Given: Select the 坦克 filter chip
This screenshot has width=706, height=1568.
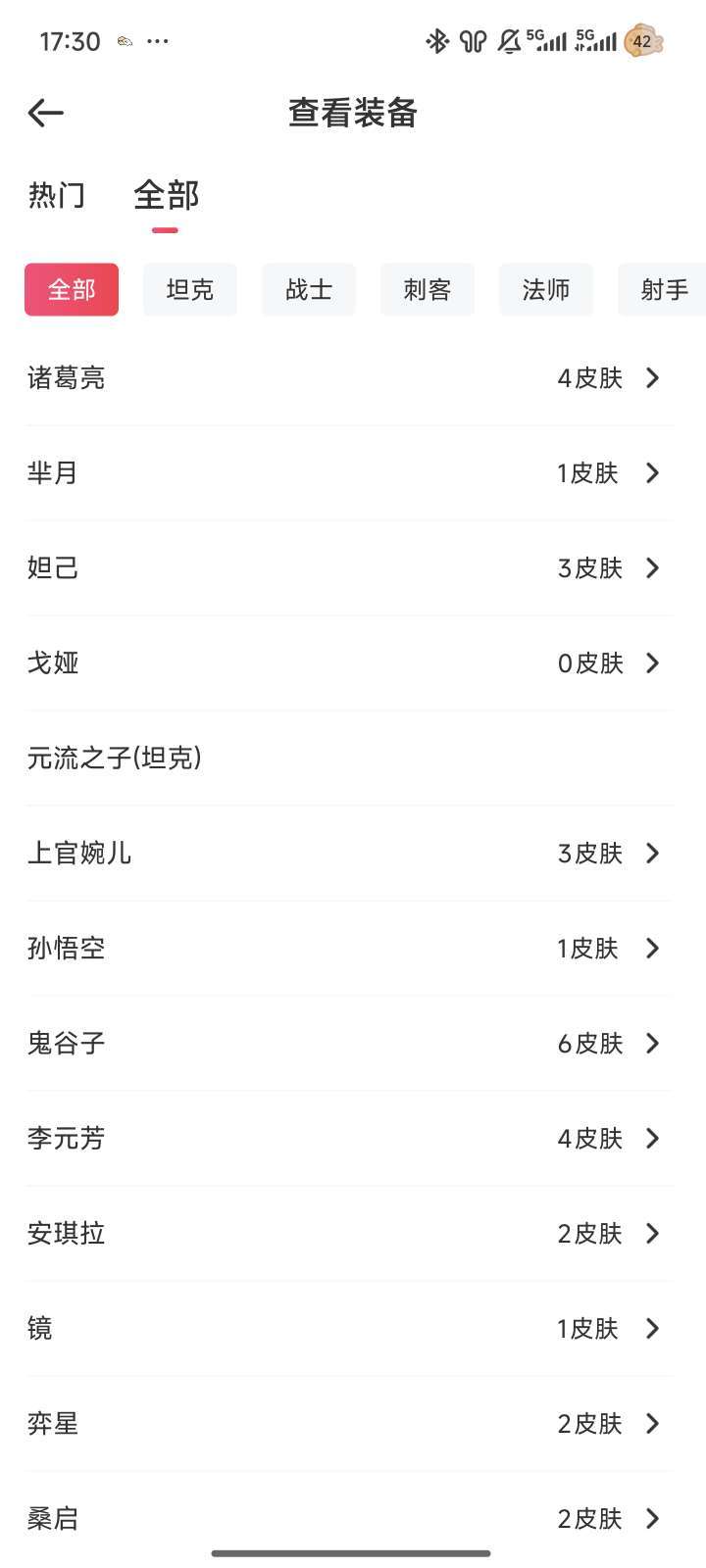Looking at the screenshot, I should click(x=189, y=290).
